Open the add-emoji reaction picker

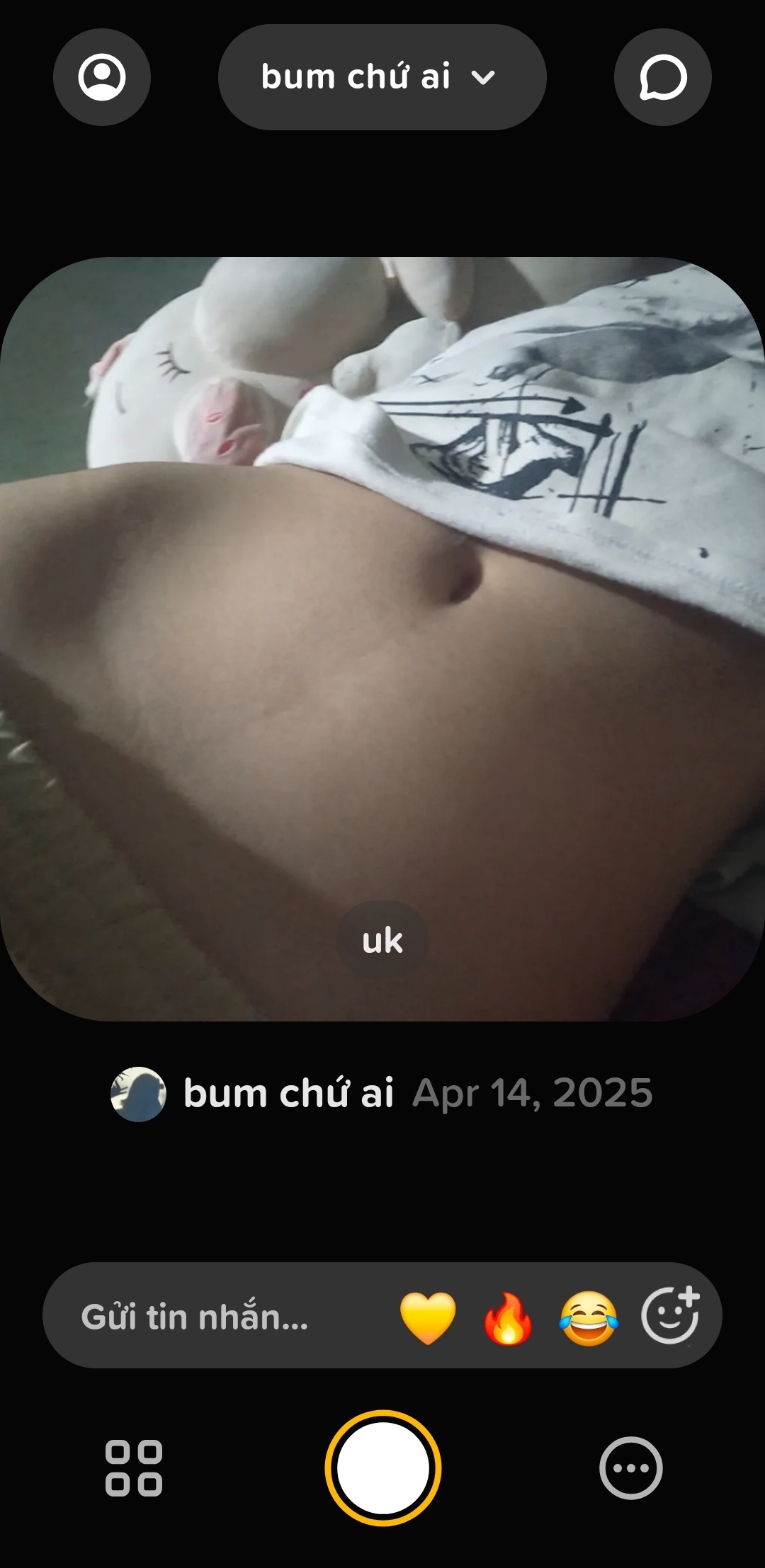click(x=670, y=1316)
